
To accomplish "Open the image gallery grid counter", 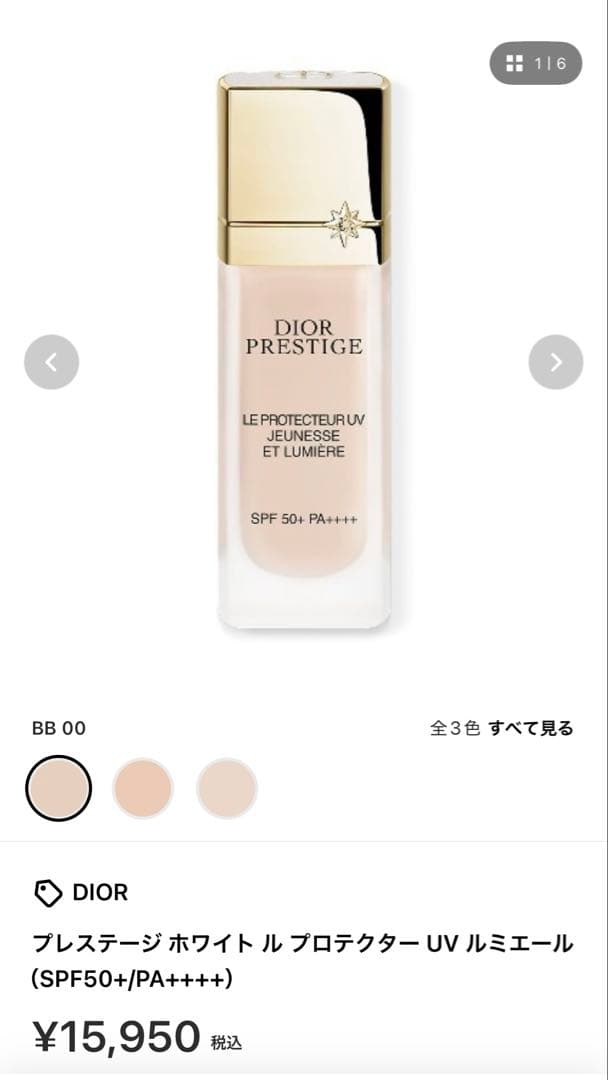I will pos(535,64).
